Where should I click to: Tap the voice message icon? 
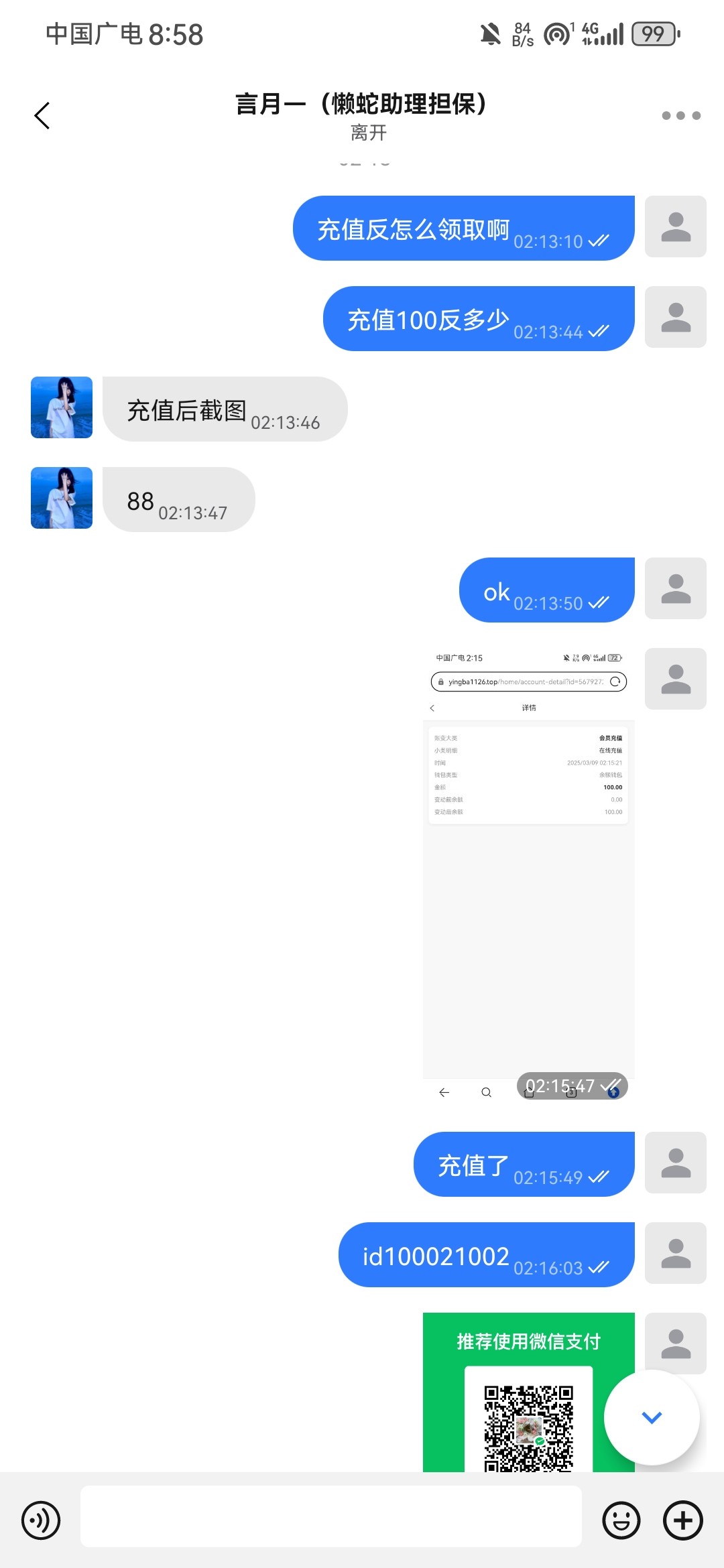41,1520
